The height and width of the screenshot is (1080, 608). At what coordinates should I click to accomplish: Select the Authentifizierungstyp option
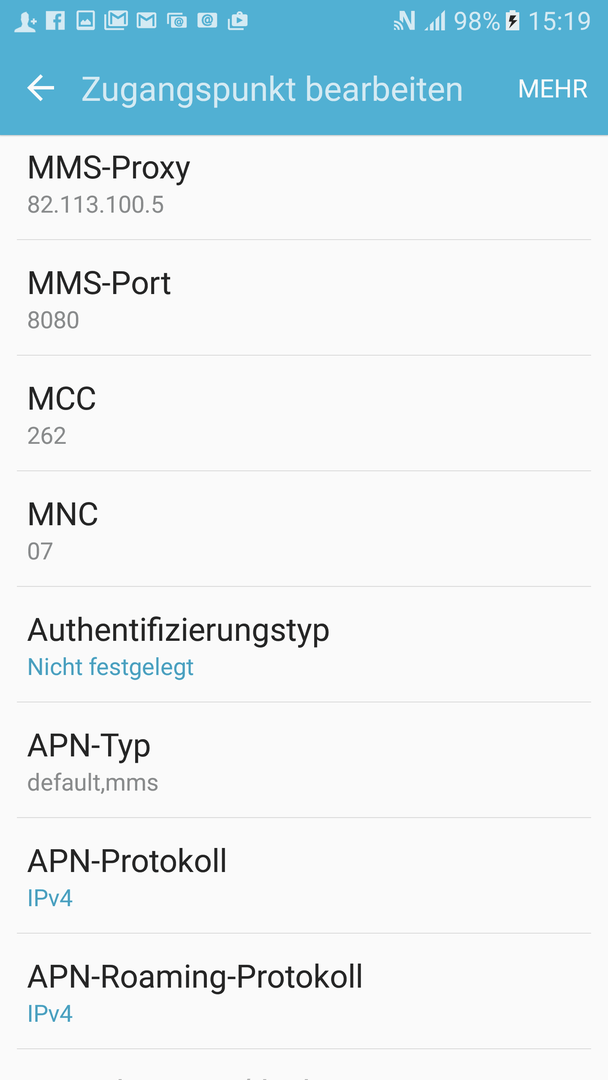point(304,645)
